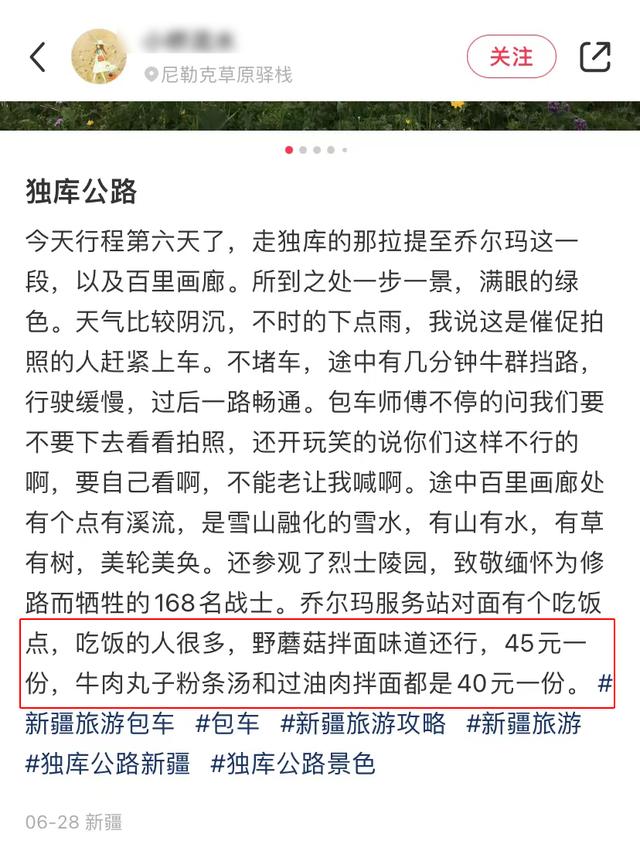Open hashtag #独库公路景色
The image size is (640, 861).
coord(293,763)
